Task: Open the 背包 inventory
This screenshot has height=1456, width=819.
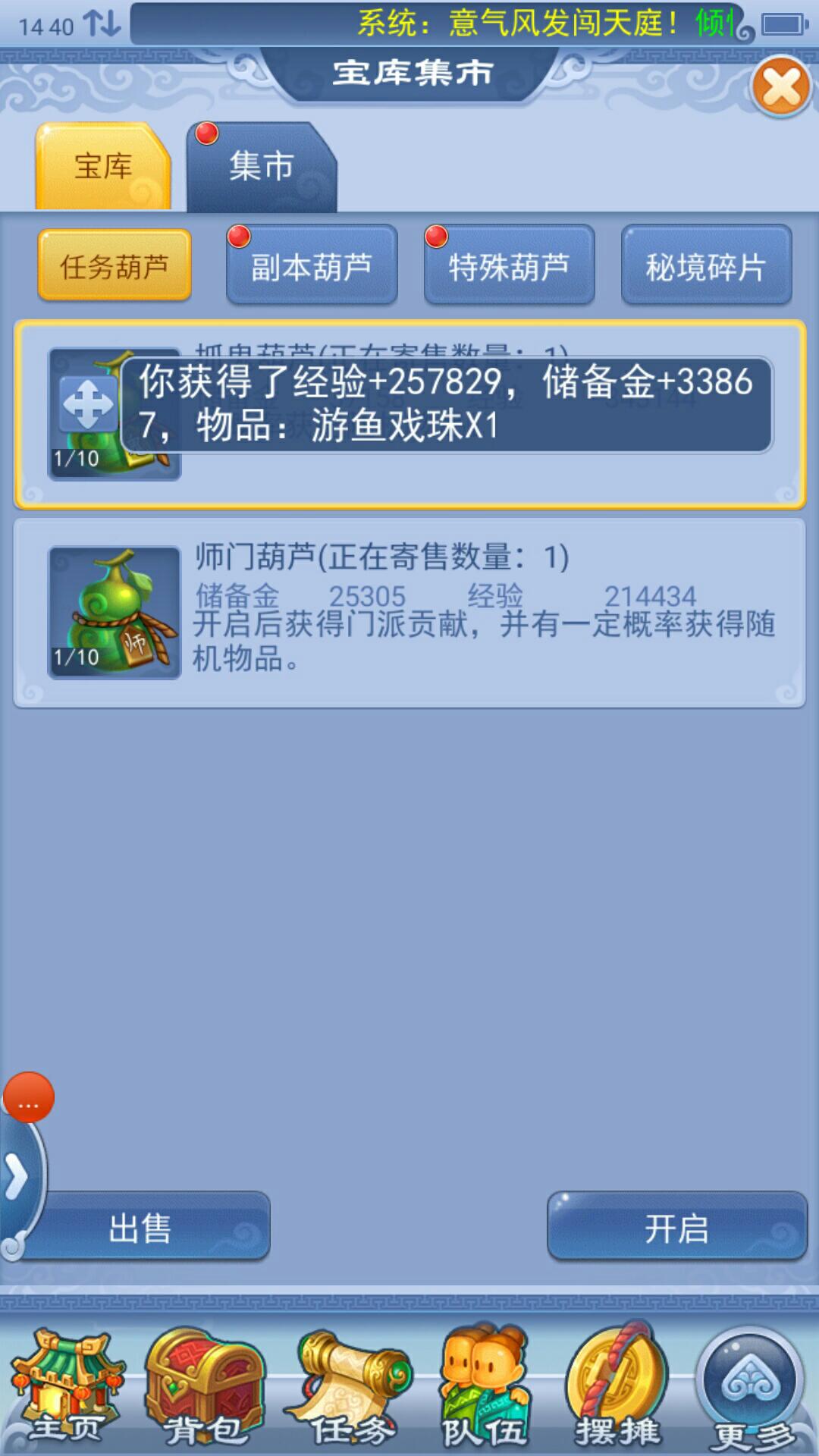Action: [203, 1387]
